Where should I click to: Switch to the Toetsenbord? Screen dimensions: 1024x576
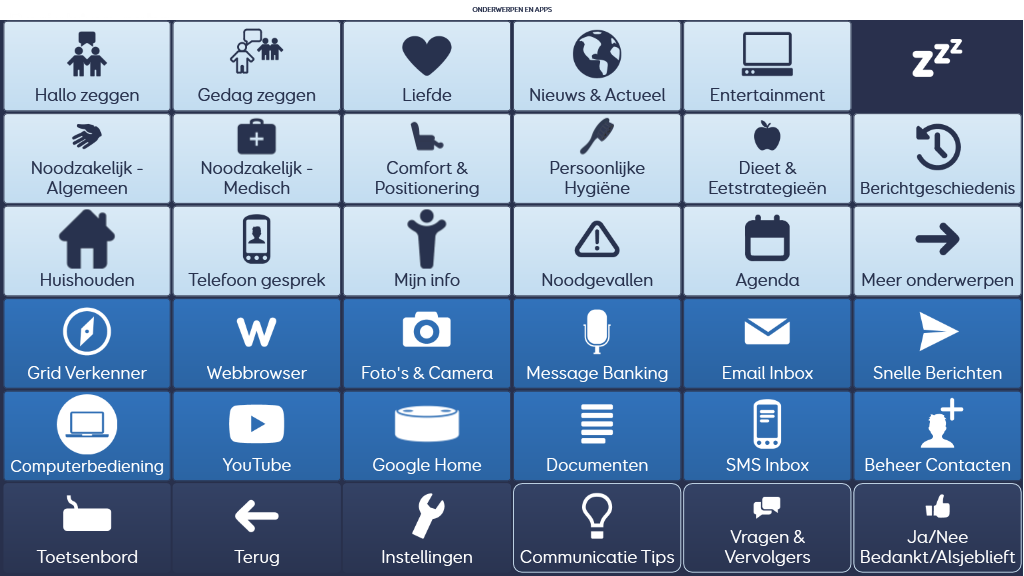[x=87, y=528]
